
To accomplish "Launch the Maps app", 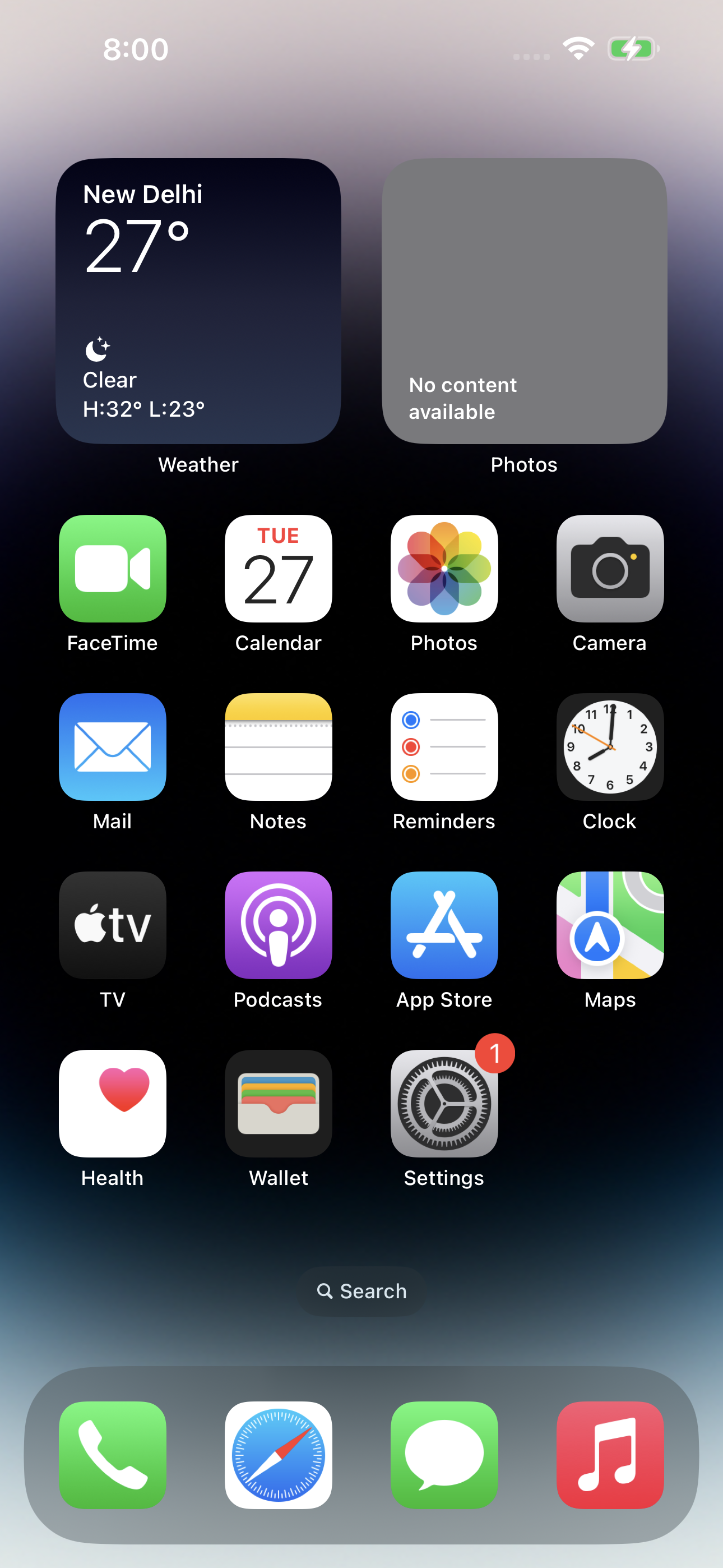I will (610, 925).
